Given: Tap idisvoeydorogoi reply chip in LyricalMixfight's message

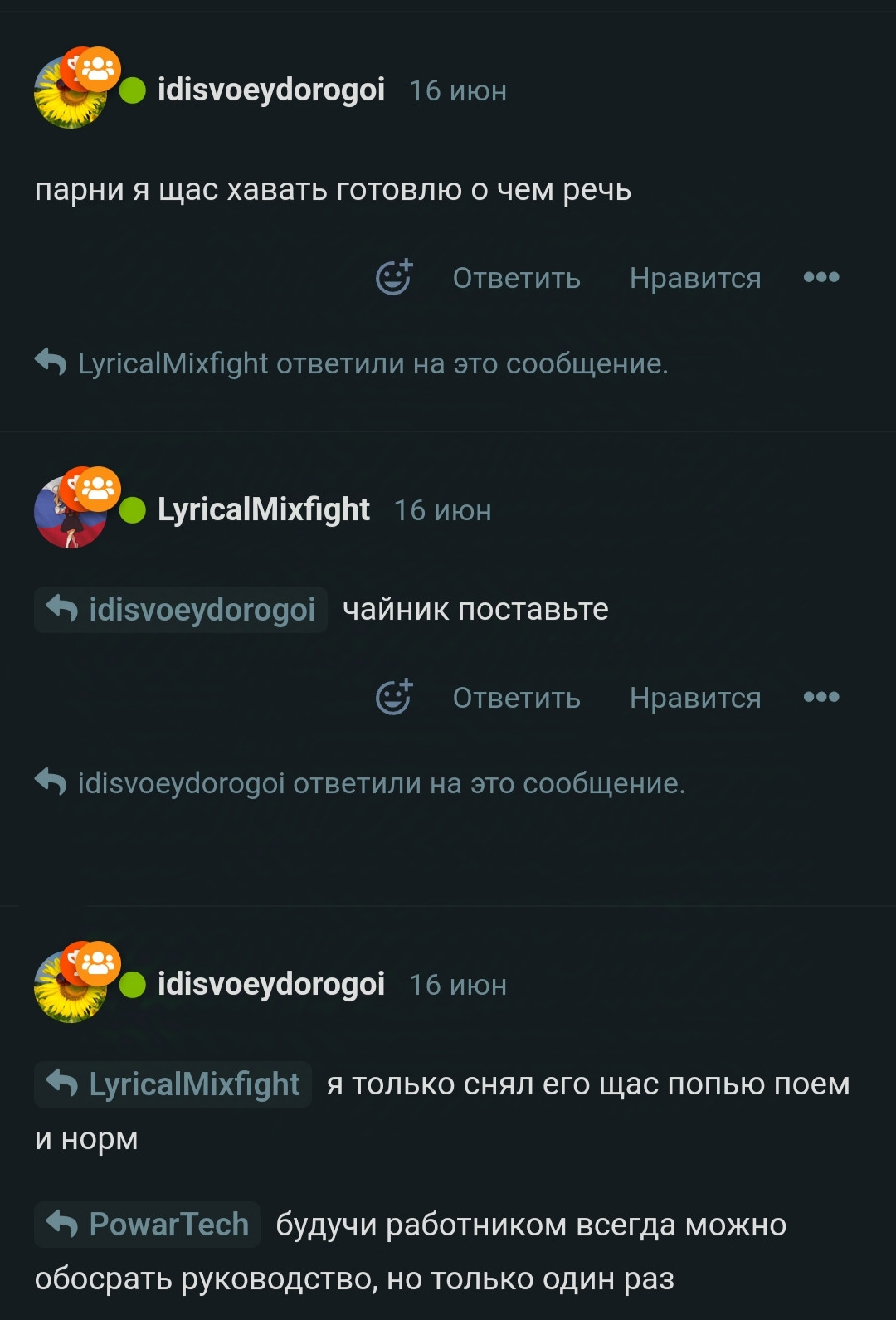Looking at the screenshot, I should [x=181, y=610].
